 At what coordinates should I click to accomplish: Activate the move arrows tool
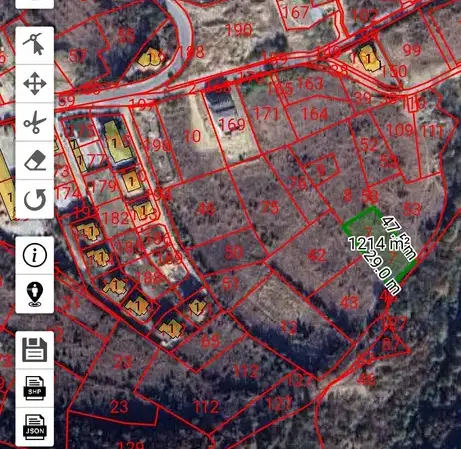pyautogui.click(x=35, y=84)
